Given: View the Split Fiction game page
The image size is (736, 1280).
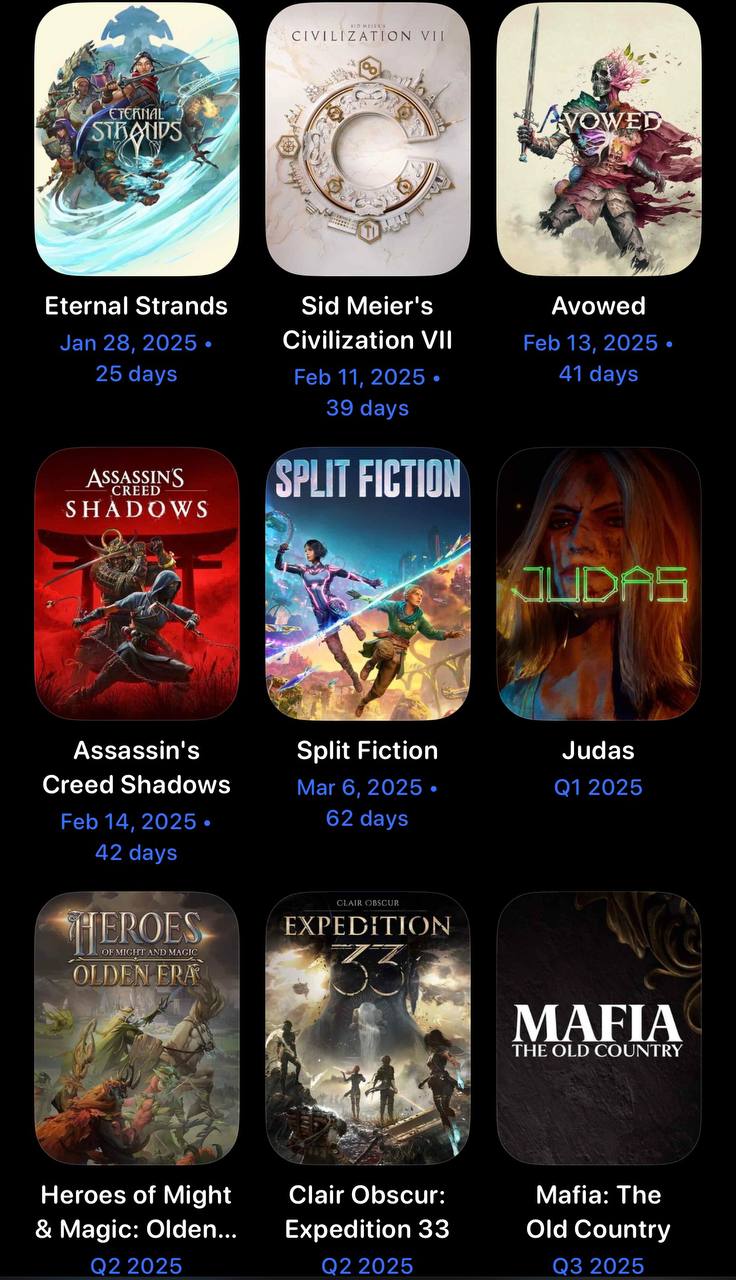Looking at the screenshot, I should point(368,584).
